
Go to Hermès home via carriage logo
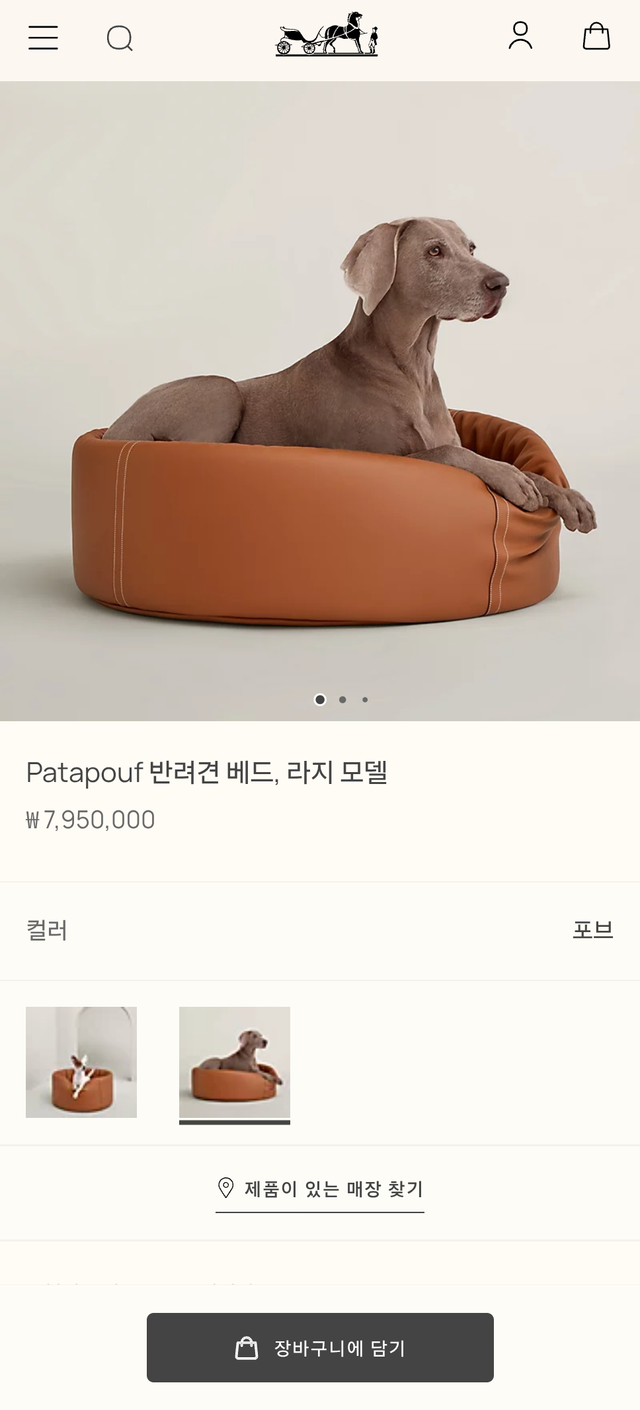click(x=327, y=36)
